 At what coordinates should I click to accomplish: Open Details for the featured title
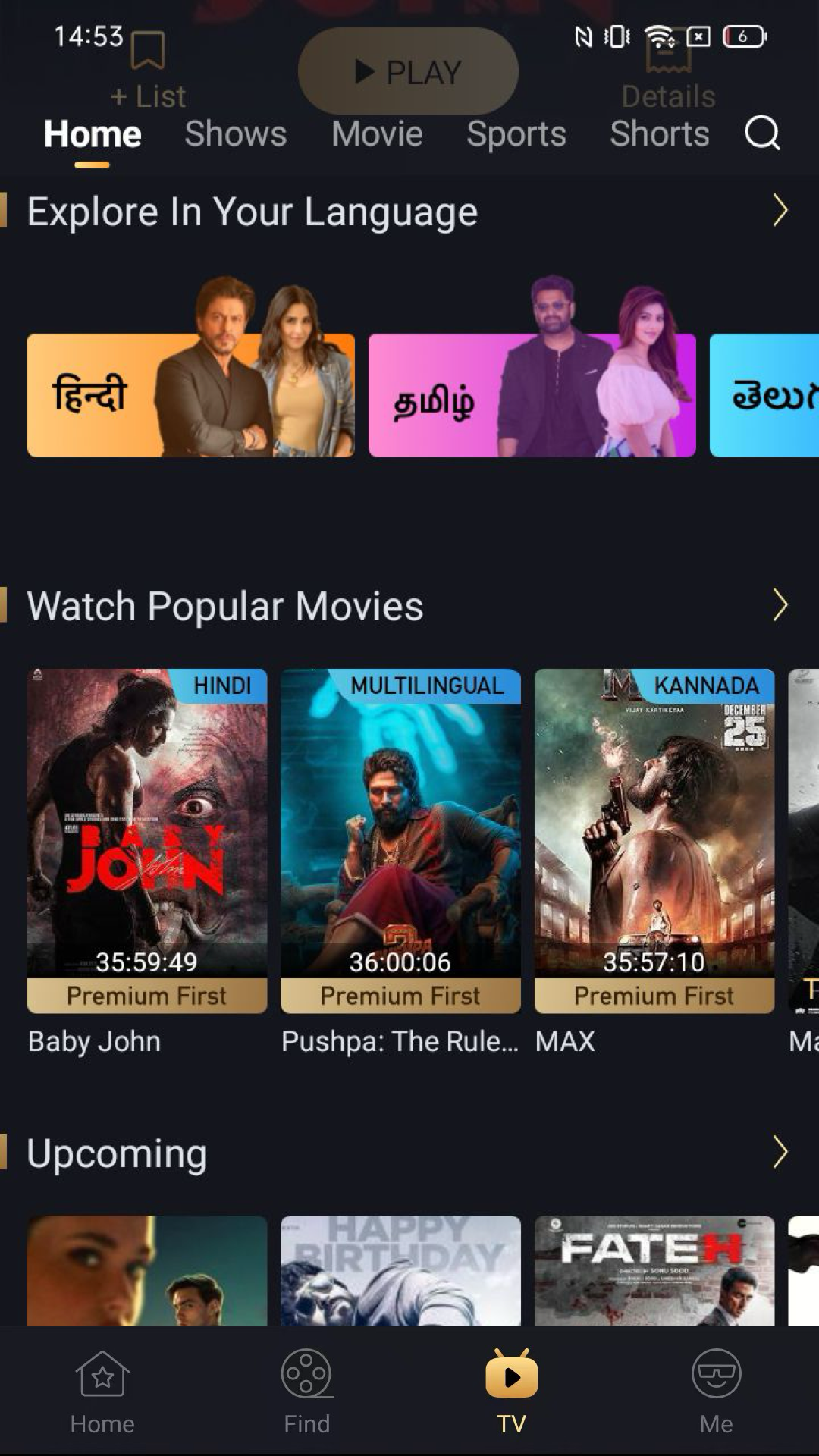[x=667, y=96]
